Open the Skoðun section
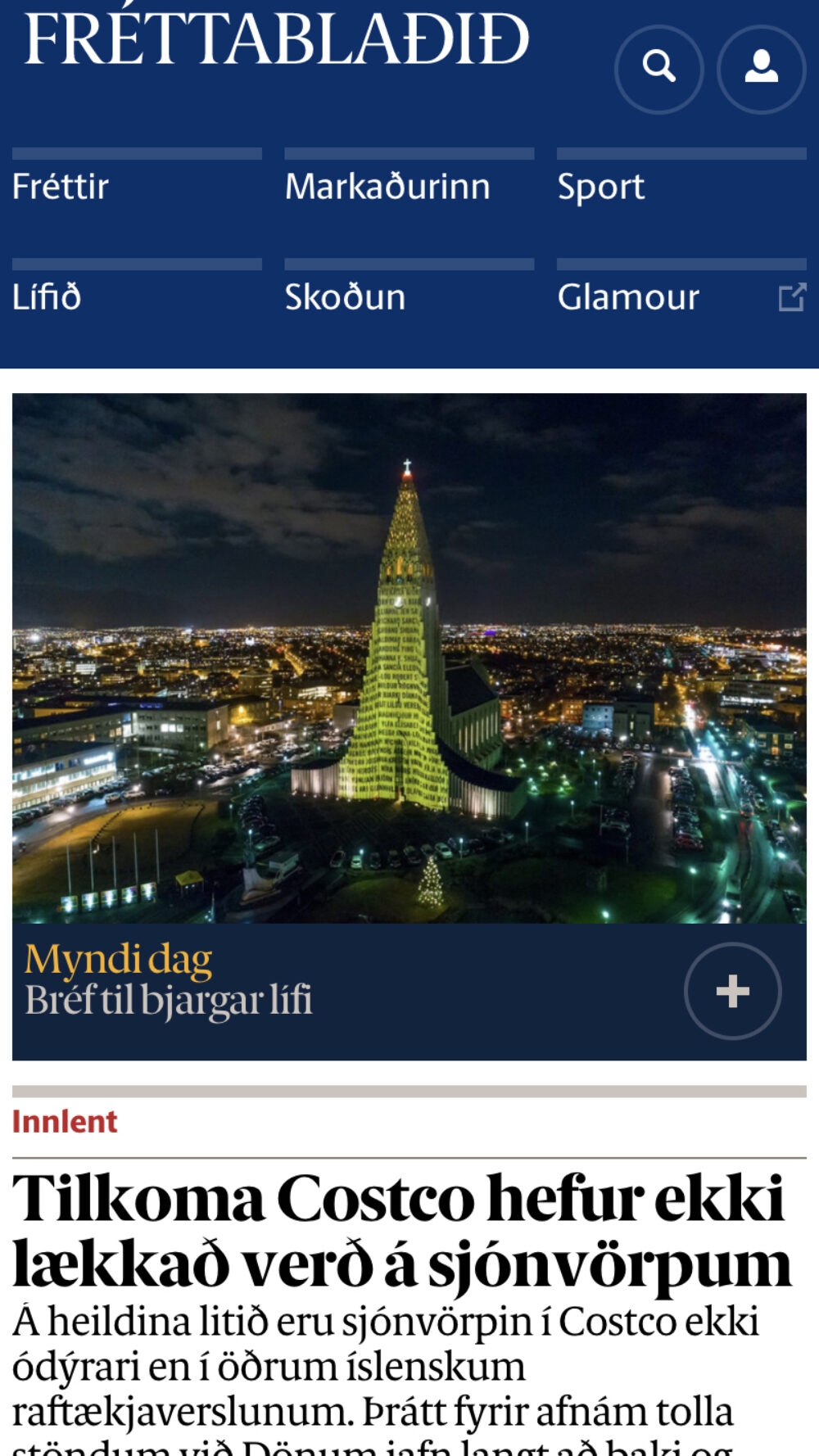This screenshot has height=1456, width=819. 345,296
